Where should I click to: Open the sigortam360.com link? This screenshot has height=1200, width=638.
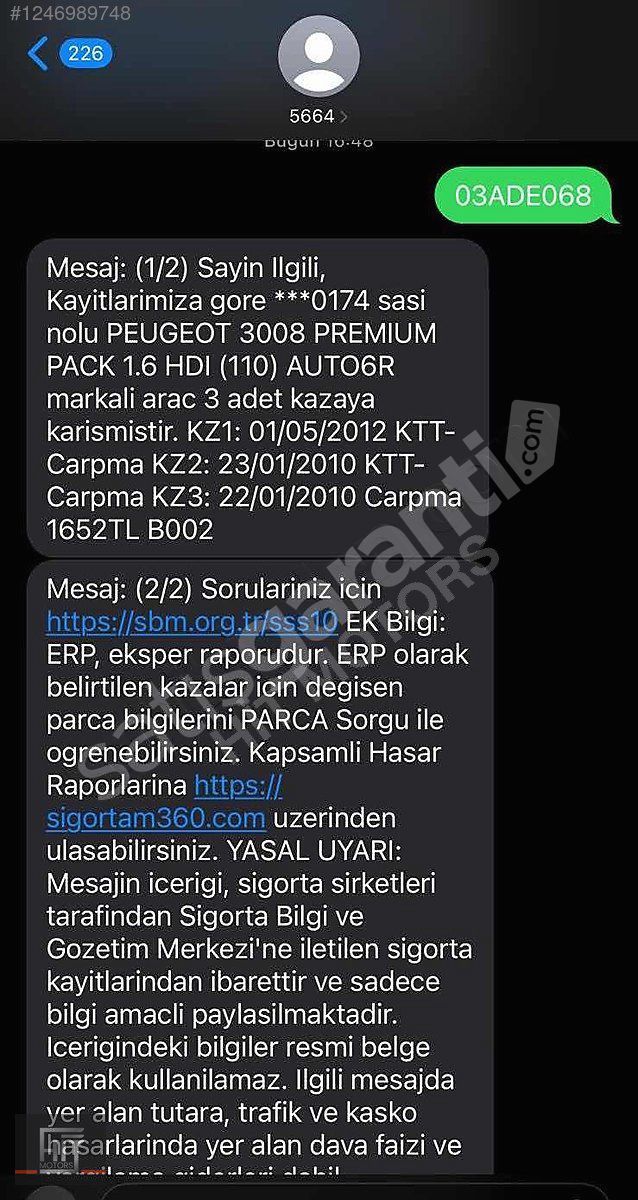164,802
